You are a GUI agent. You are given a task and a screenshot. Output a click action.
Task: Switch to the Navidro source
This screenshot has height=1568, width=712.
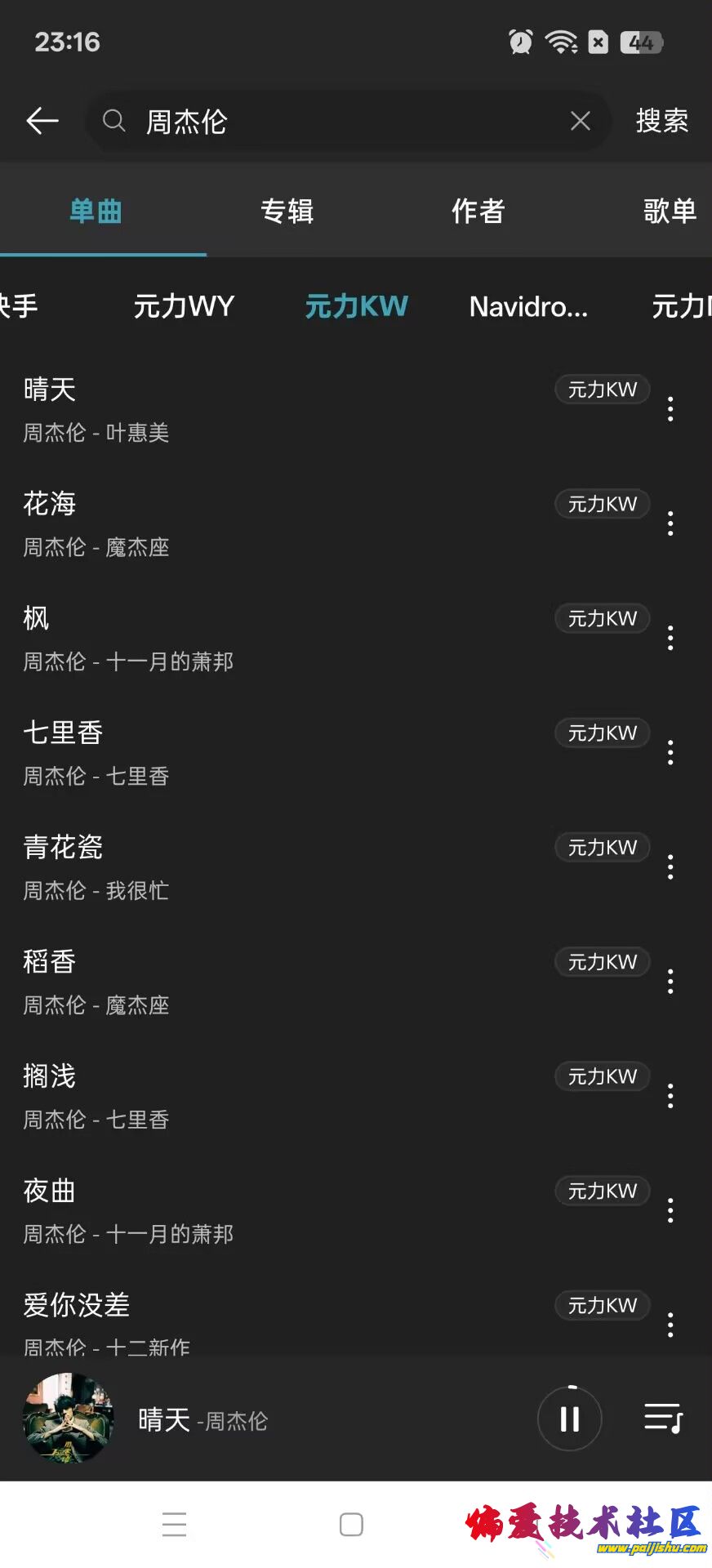click(528, 307)
